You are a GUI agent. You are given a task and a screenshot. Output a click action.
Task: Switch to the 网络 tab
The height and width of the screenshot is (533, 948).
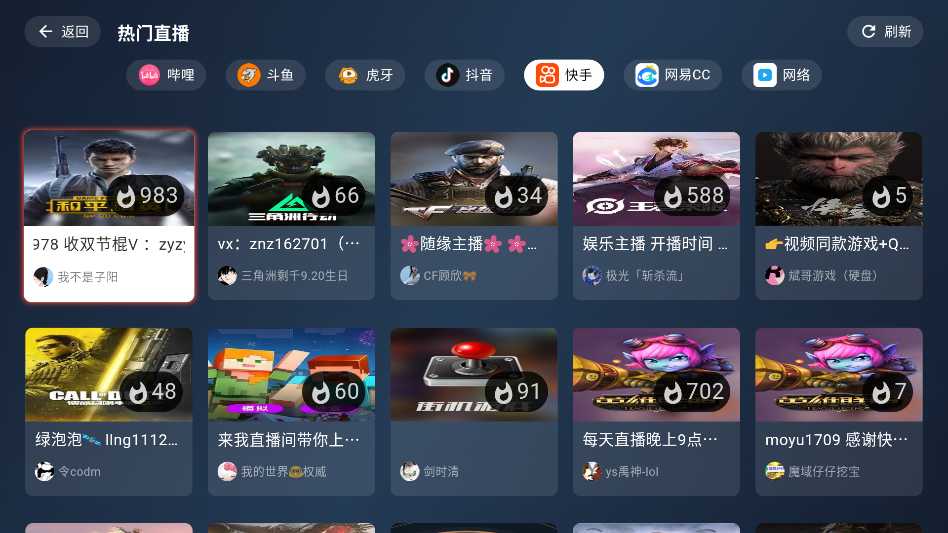click(781, 75)
